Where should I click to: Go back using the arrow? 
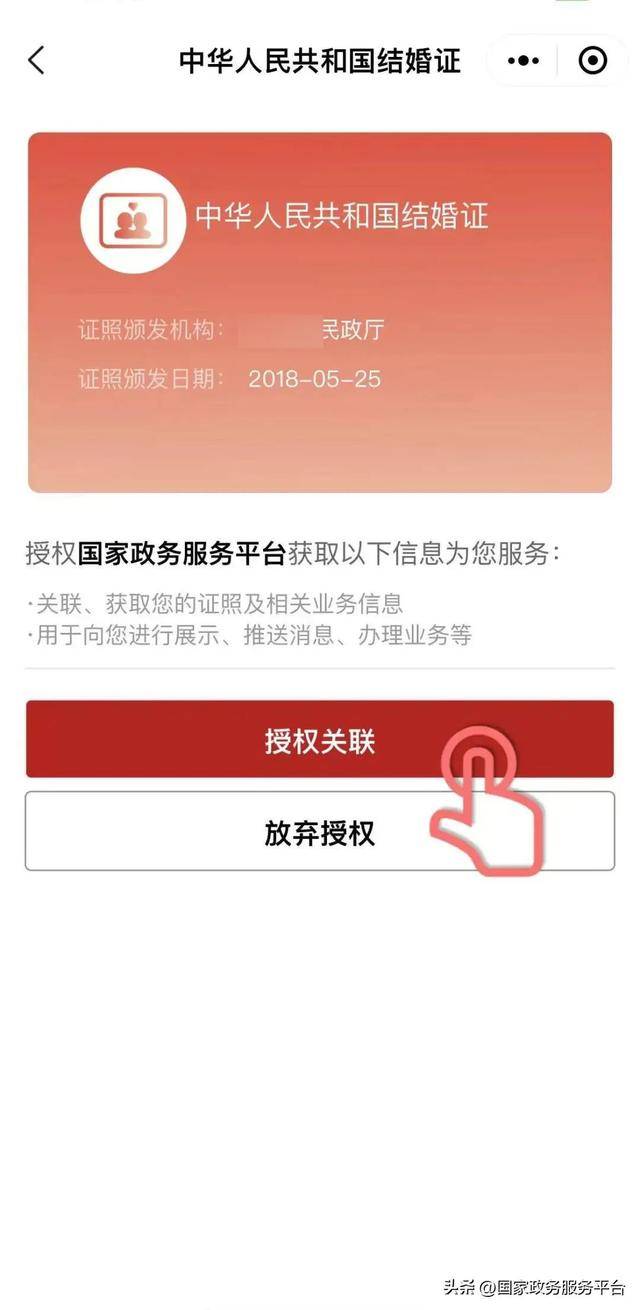point(37,61)
